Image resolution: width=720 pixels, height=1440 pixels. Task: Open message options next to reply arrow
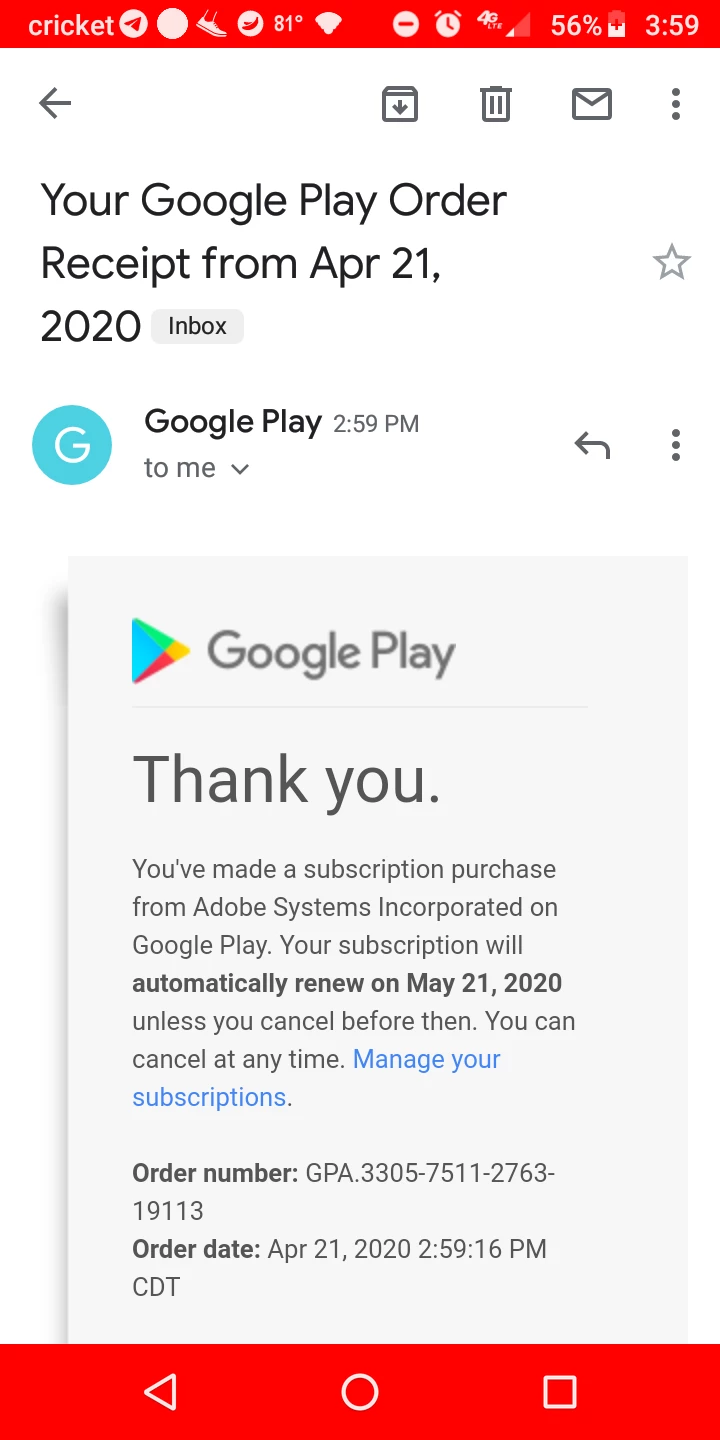click(676, 445)
